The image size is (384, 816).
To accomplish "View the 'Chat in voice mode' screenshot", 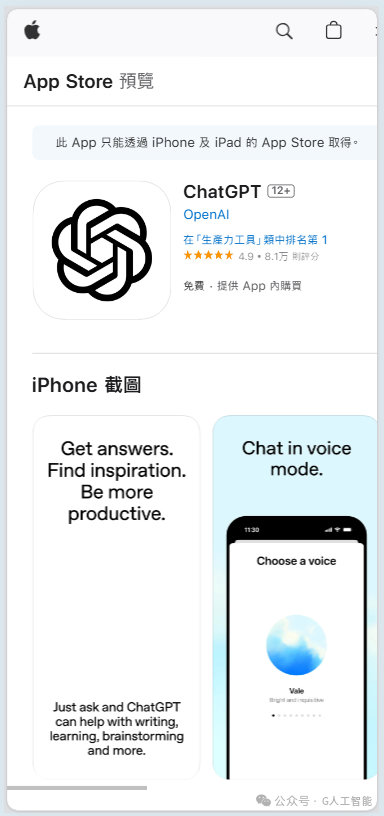I will coord(295,597).
